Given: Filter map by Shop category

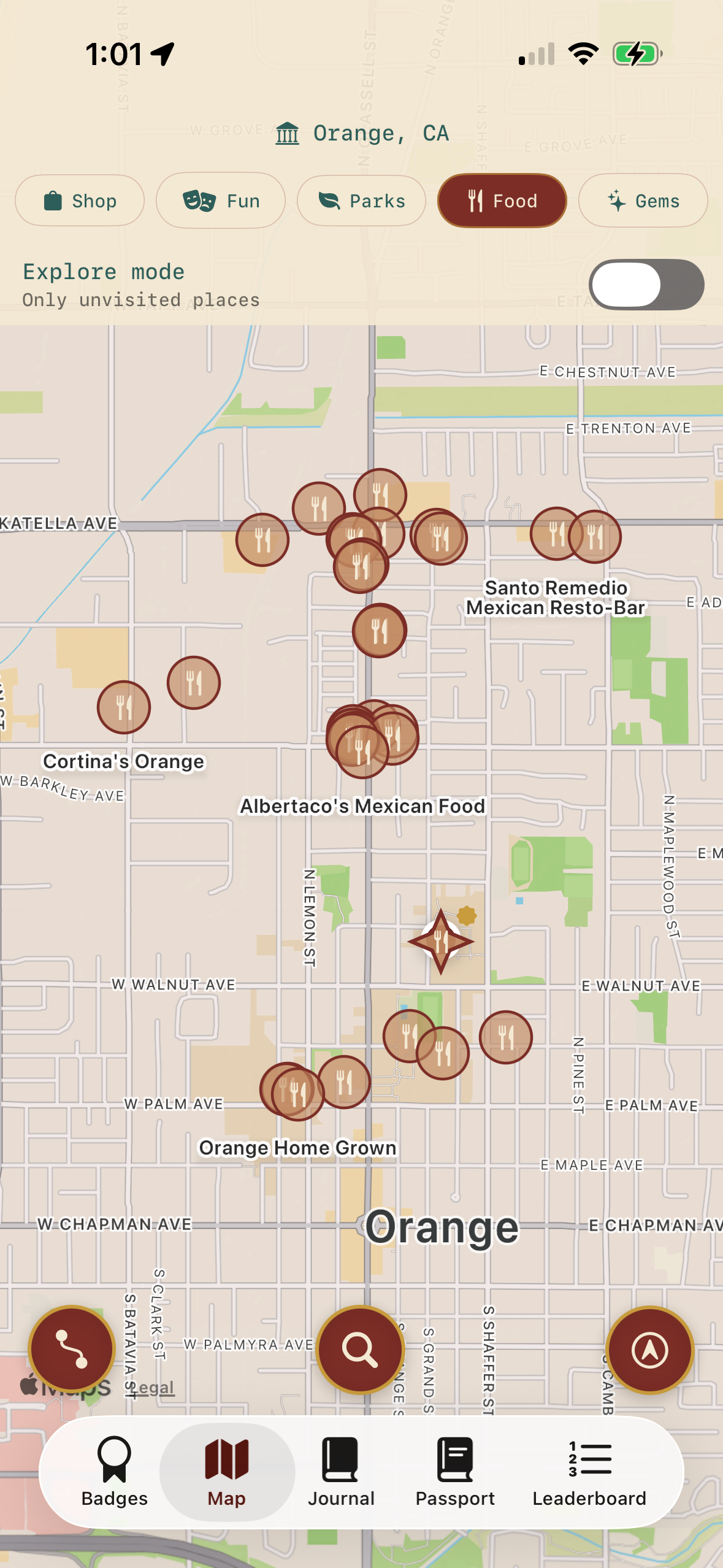Looking at the screenshot, I should click(80, 201).
